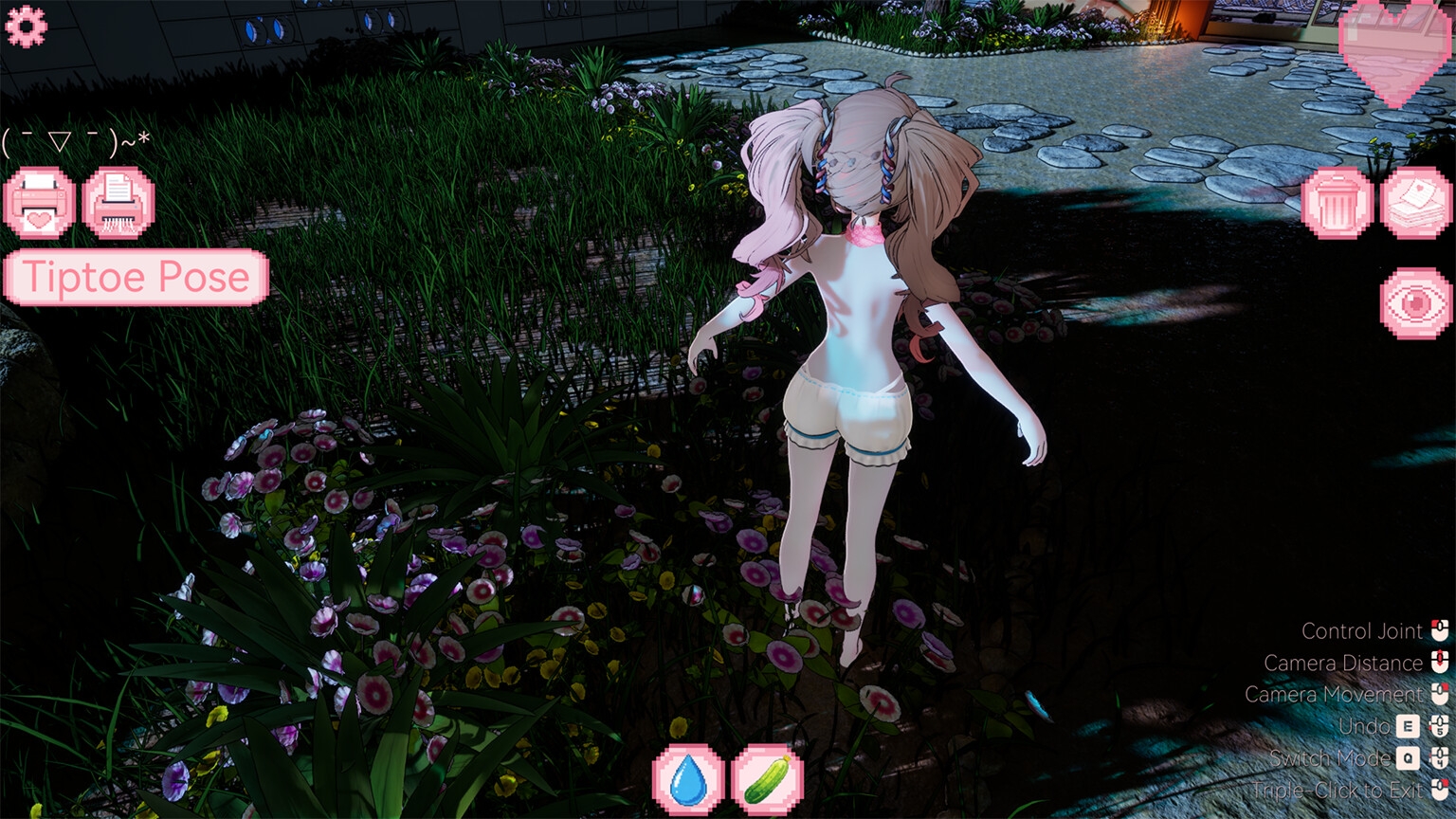Open the settings gear
Screen dimensions: 1456x819
point(26,26)
